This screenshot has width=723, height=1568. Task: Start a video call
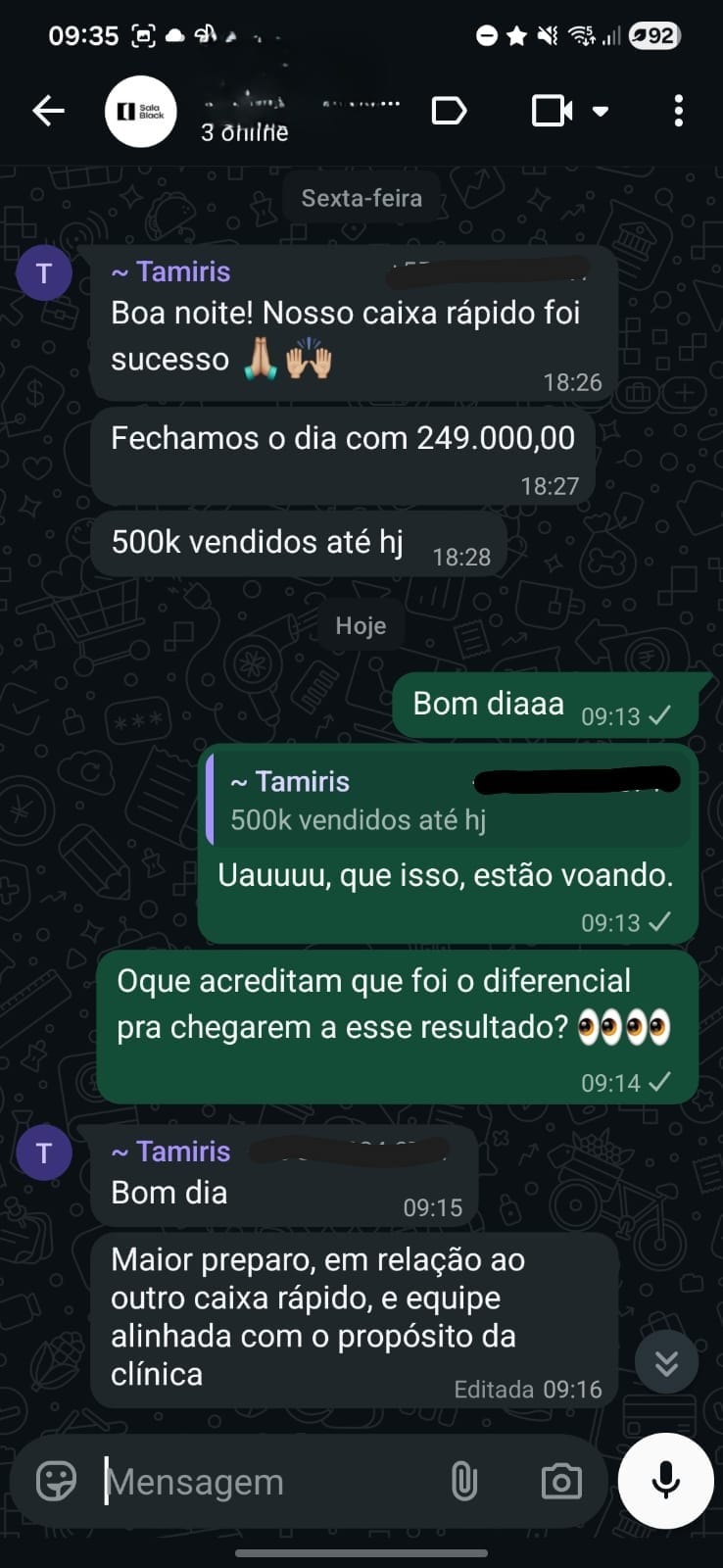[552, 111]
